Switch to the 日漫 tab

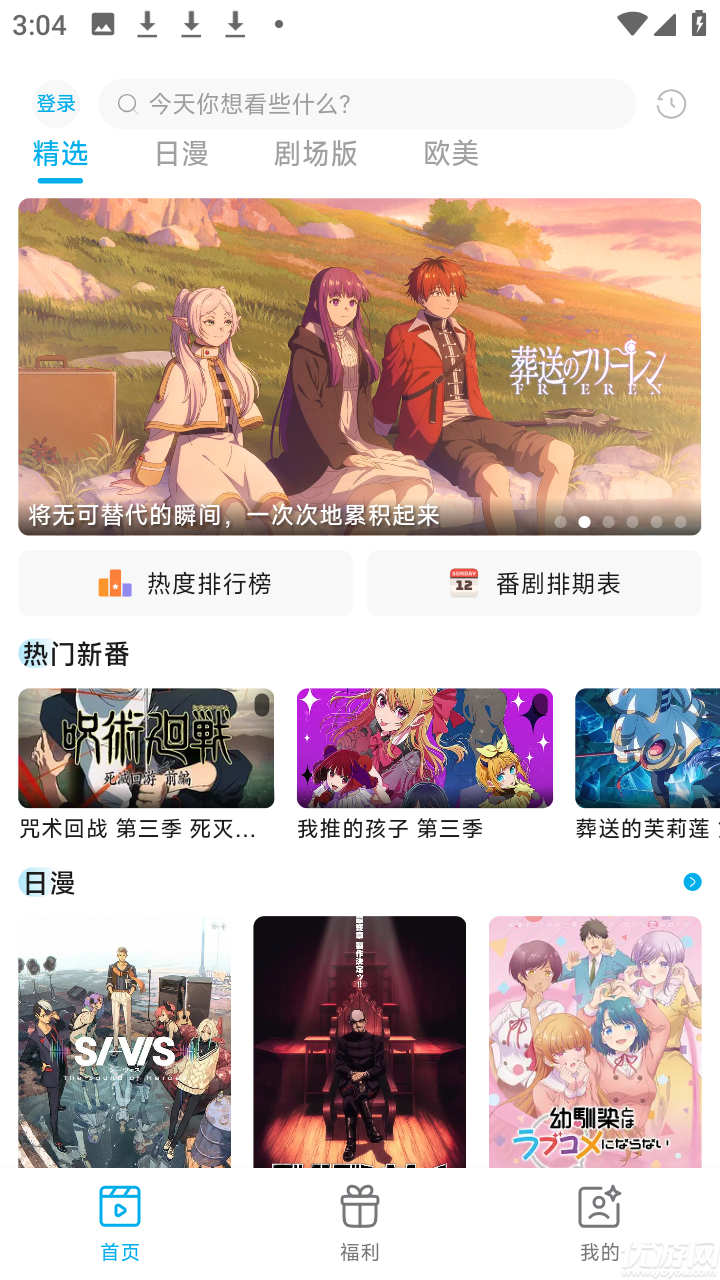coord(182,155)
